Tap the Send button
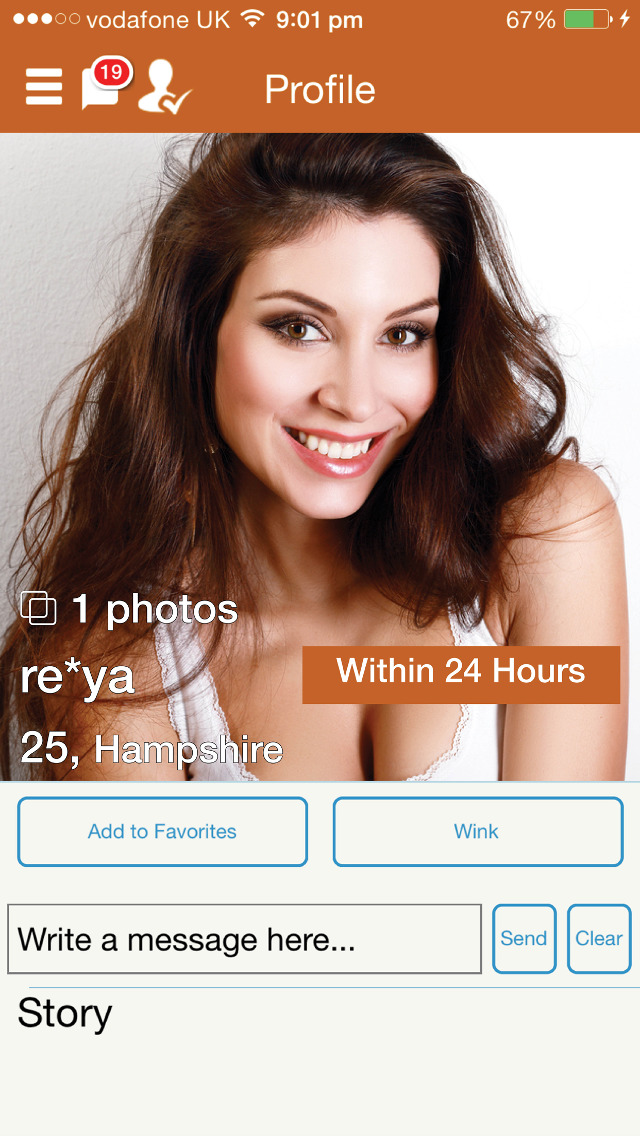Image resolution: width=640 pixels, height=1136 pixels. (x=524, y=939)
